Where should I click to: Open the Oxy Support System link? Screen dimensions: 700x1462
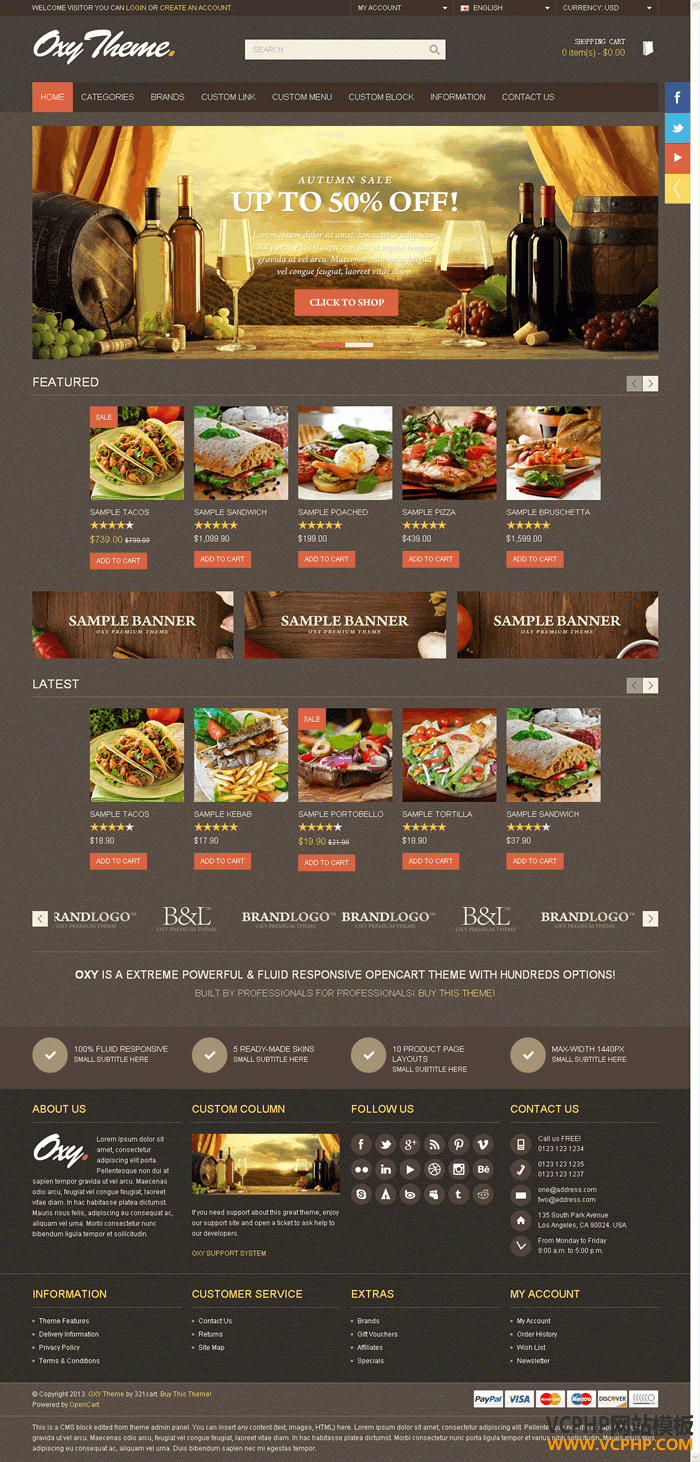(x=229, y=1253)
